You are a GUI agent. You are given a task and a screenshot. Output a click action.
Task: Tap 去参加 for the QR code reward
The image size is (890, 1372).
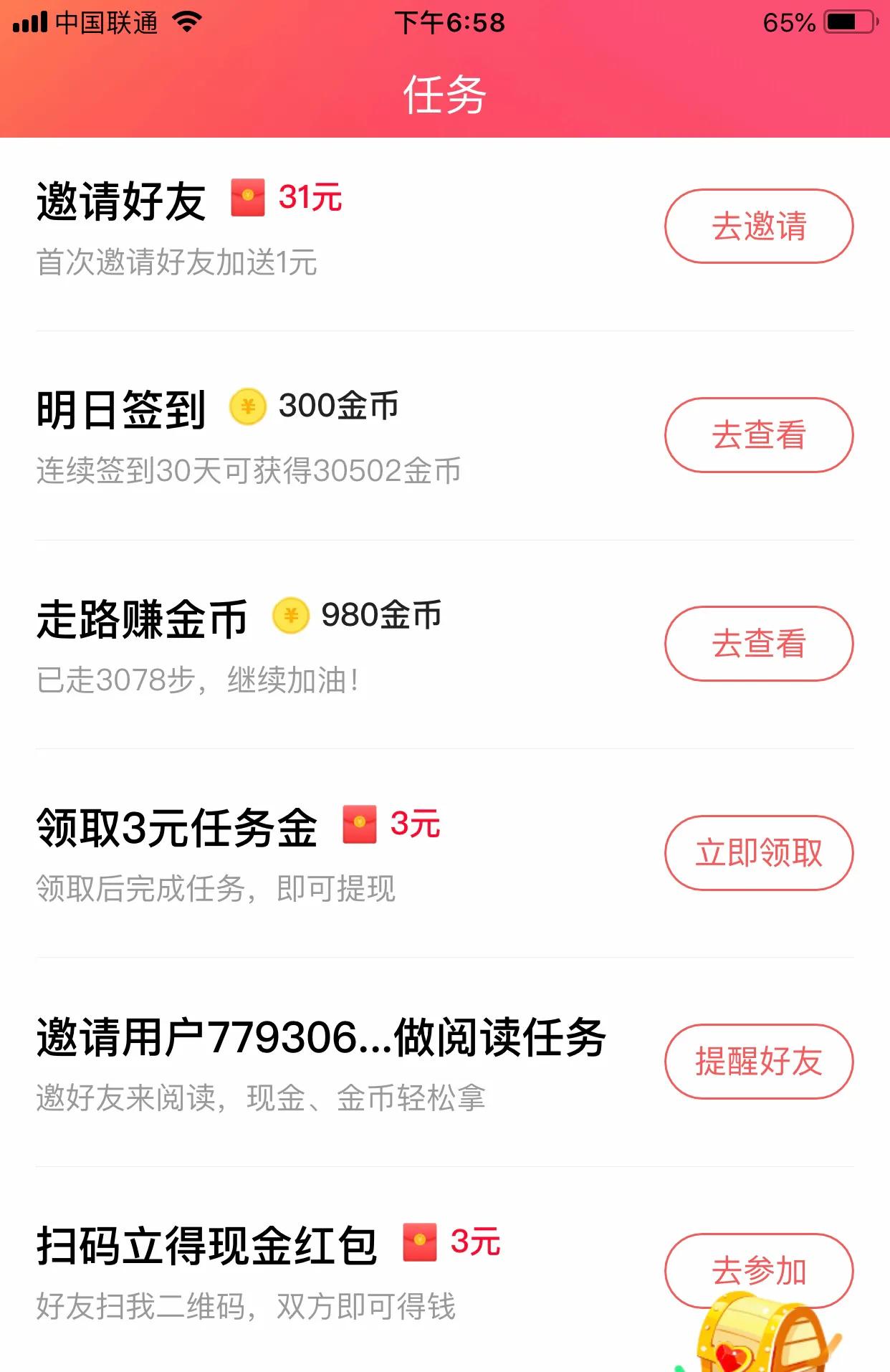click(760, 1269)
